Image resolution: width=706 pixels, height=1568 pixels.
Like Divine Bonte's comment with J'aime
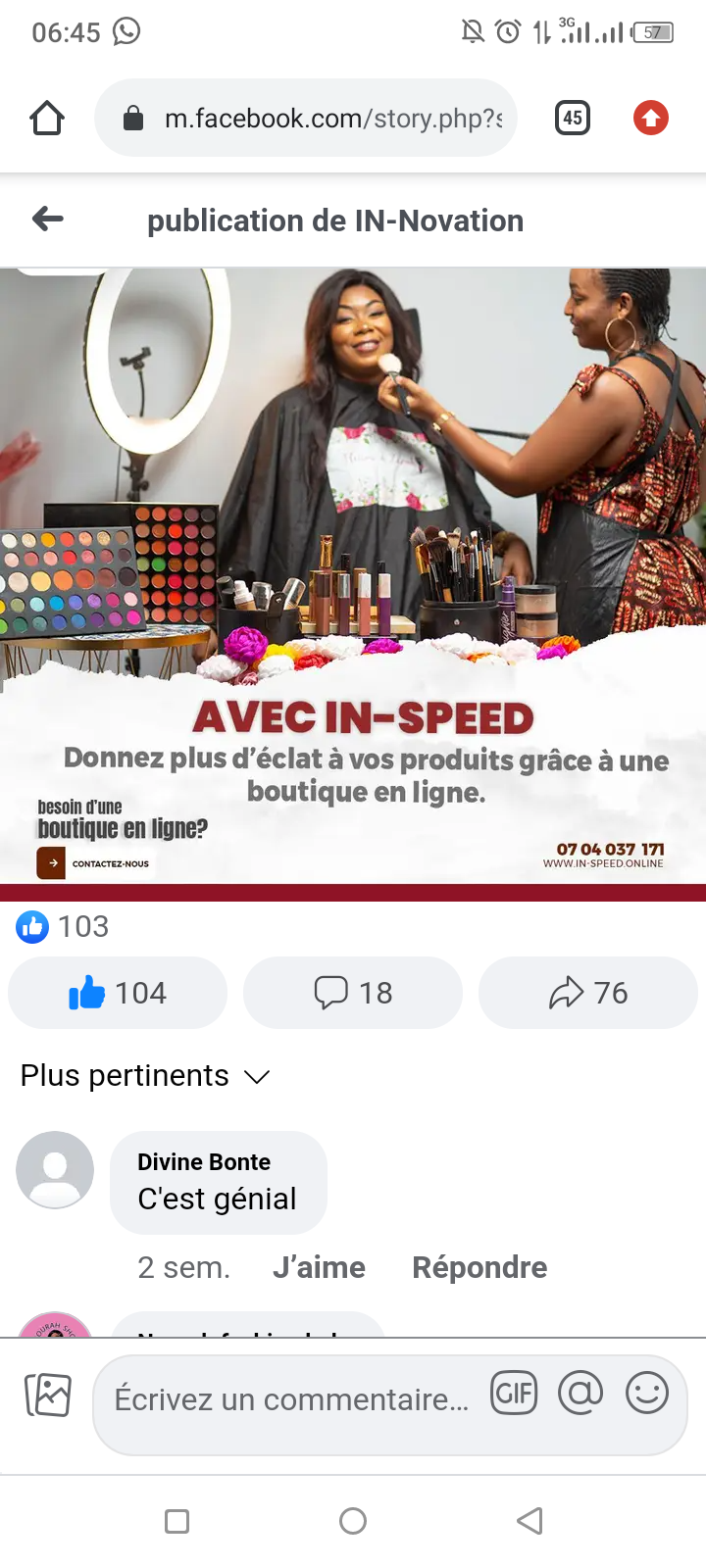(319, 1267)
